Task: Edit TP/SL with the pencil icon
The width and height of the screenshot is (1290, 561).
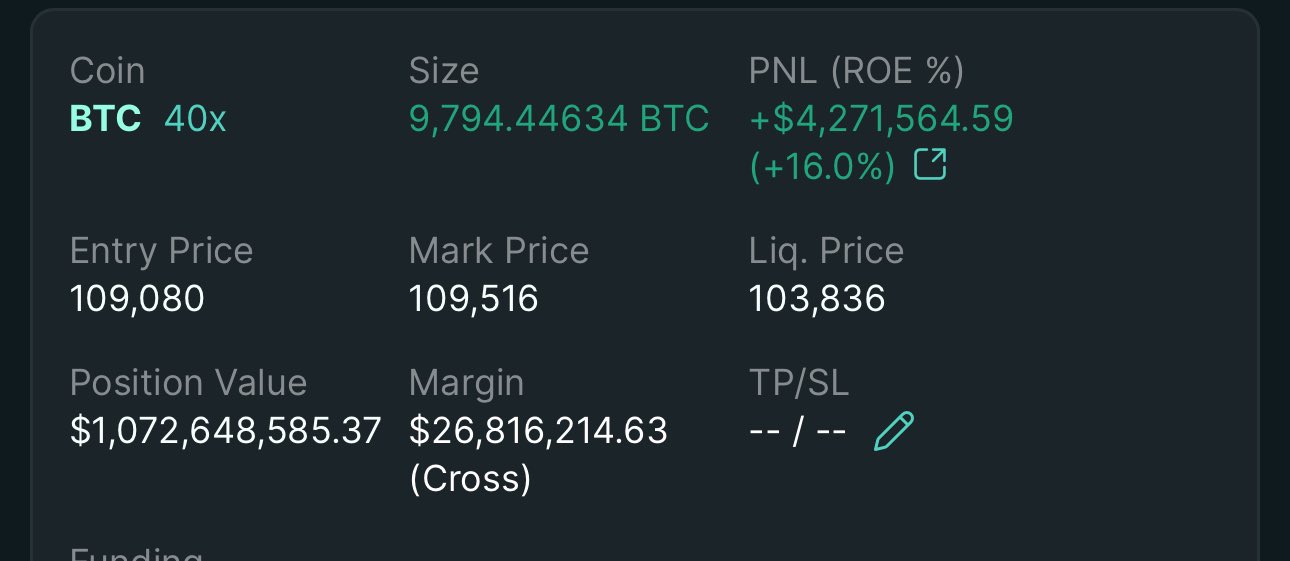Action: pos(893,431)
